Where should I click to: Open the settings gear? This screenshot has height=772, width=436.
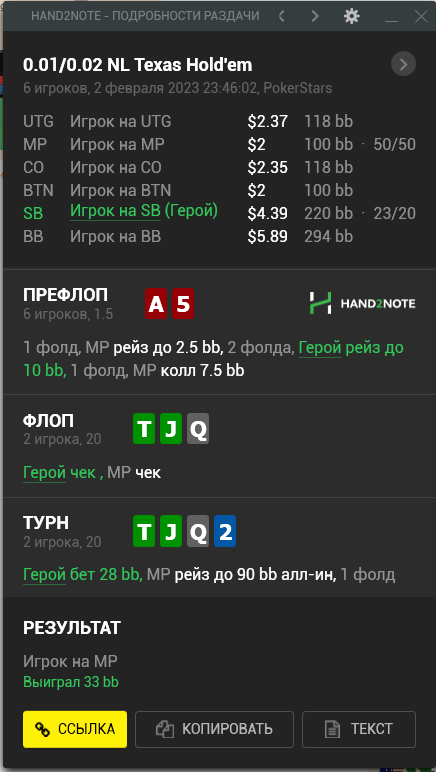point(351,16)
